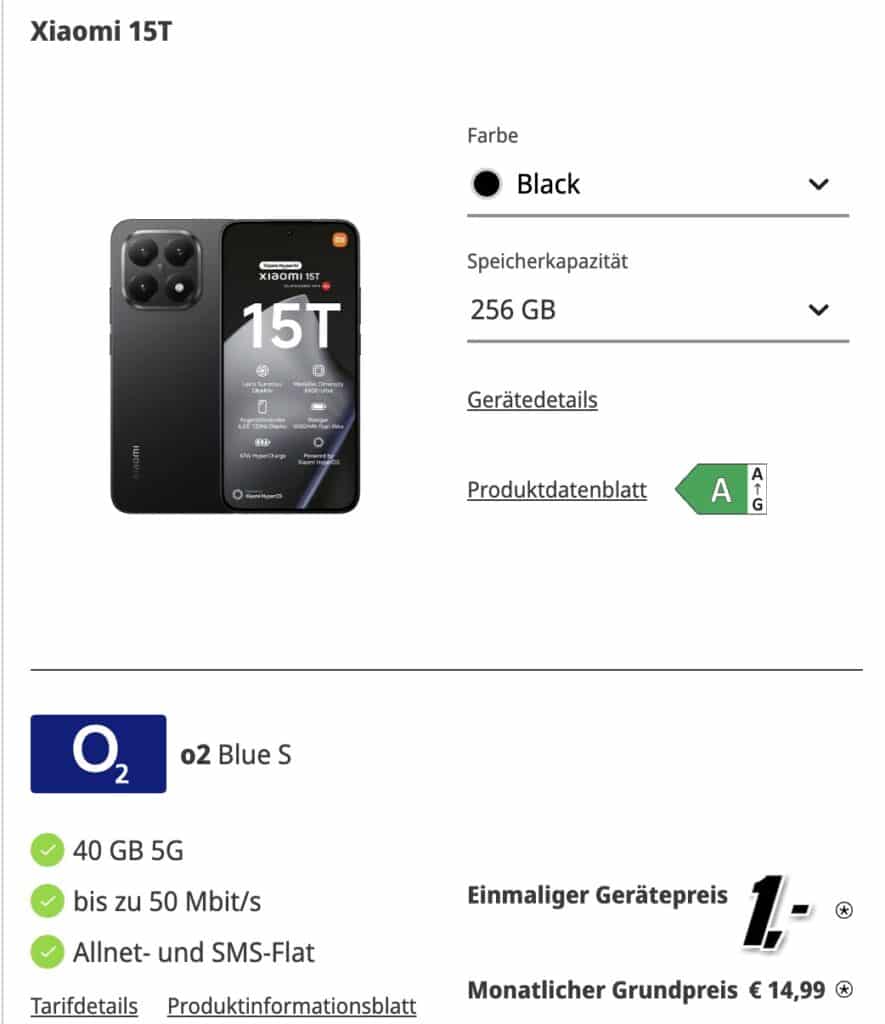View the Produktdatenblatt link
885x1024 pixels.
(556, 490)
